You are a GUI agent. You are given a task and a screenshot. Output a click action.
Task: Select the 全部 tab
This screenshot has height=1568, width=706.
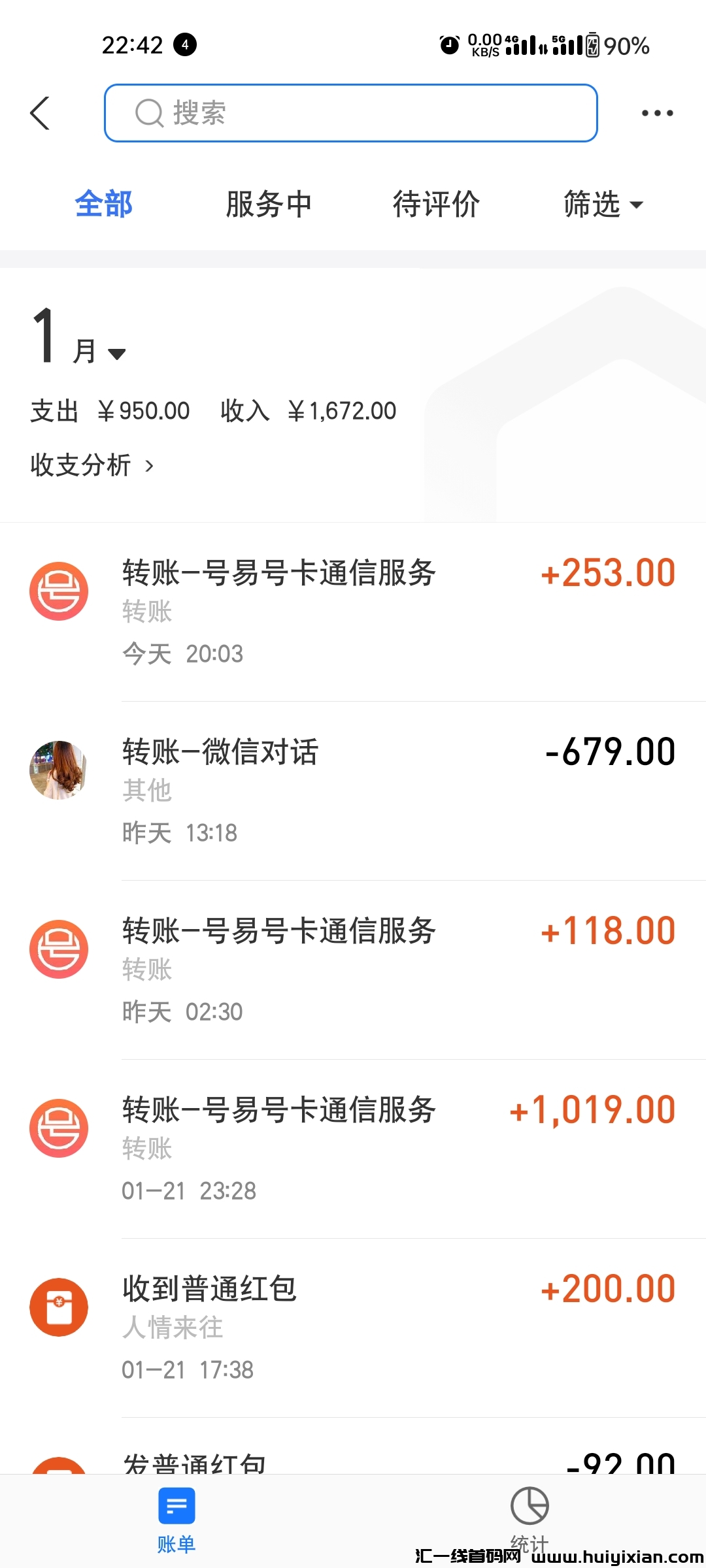click(x=103, y=204)
